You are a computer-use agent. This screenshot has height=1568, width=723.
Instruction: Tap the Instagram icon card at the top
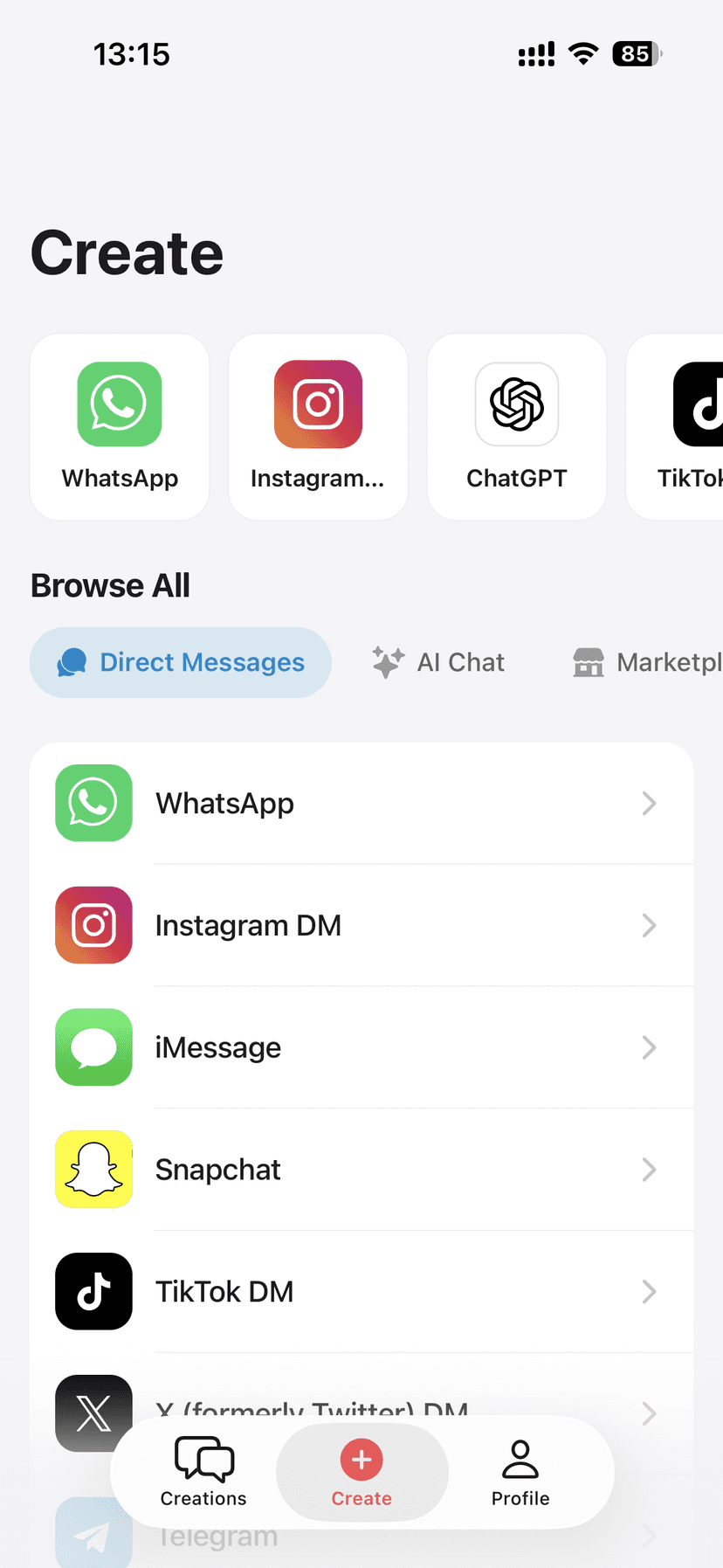pyautogui.click(x=318, y=404)
